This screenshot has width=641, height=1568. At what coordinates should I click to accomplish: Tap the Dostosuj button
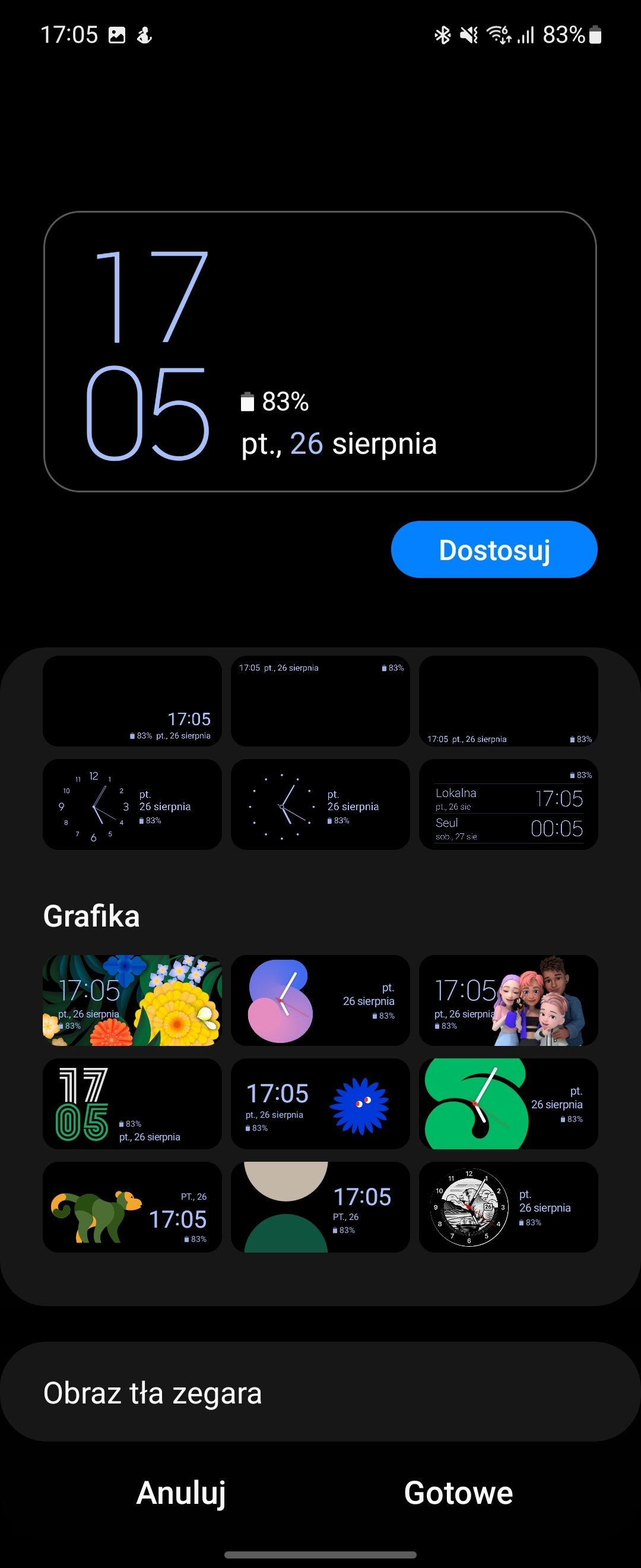click(494, 549)
